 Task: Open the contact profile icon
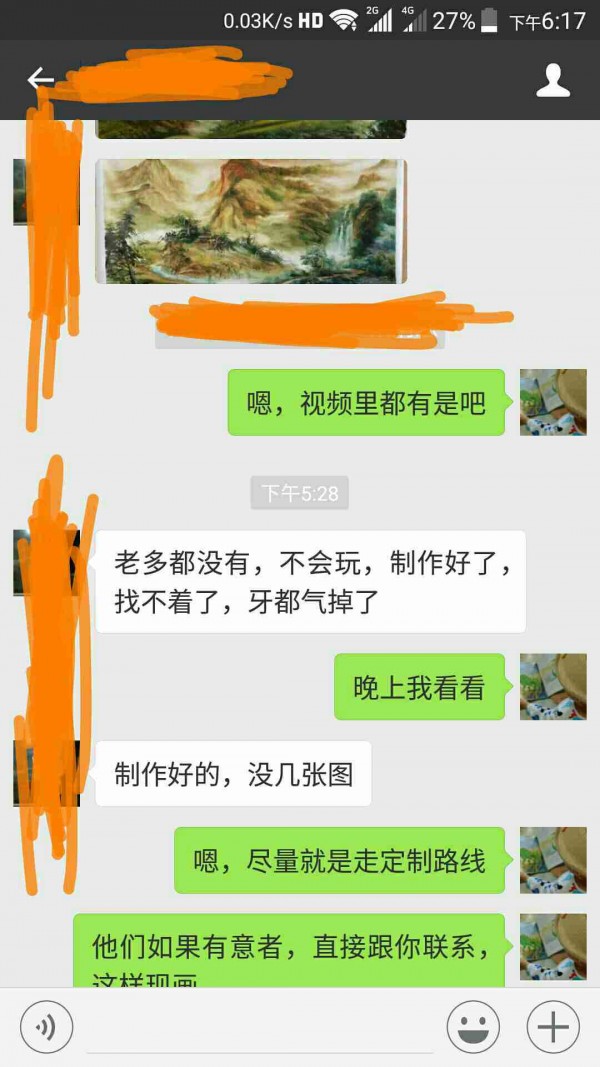coord(553,80)
